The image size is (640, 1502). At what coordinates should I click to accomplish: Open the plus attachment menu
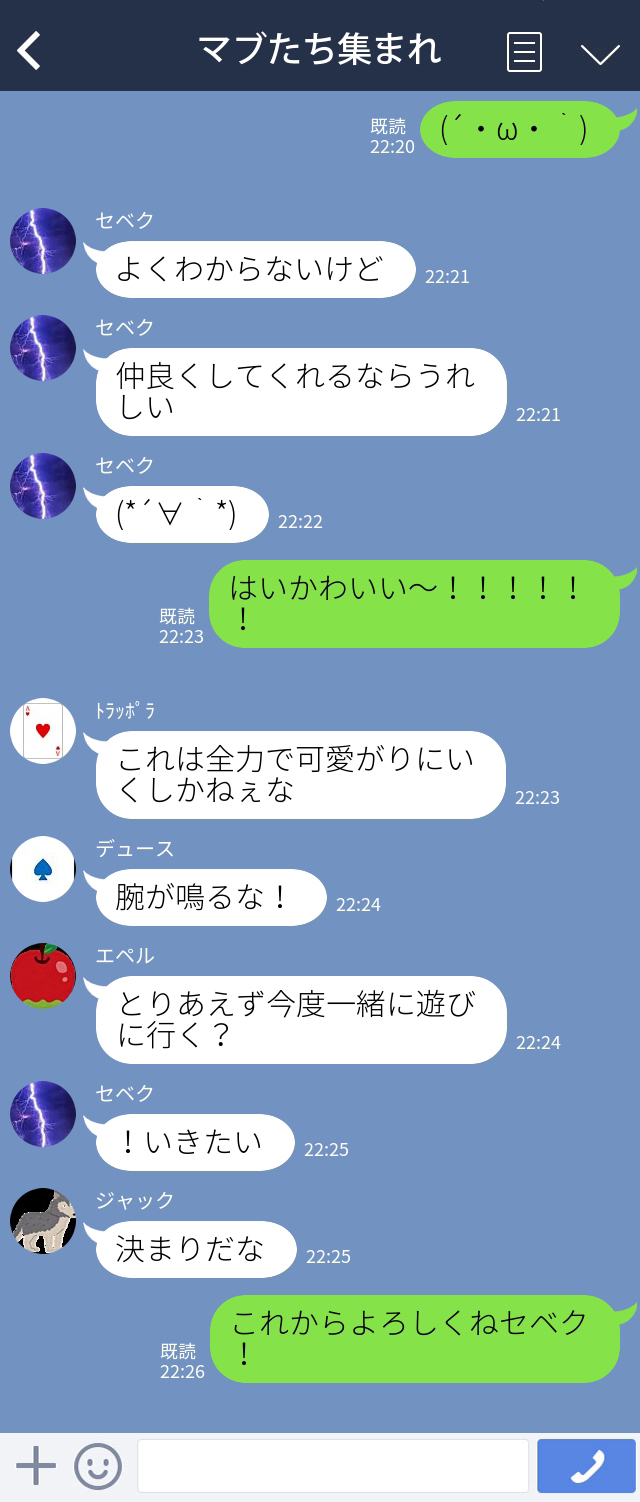(36, 1466)
